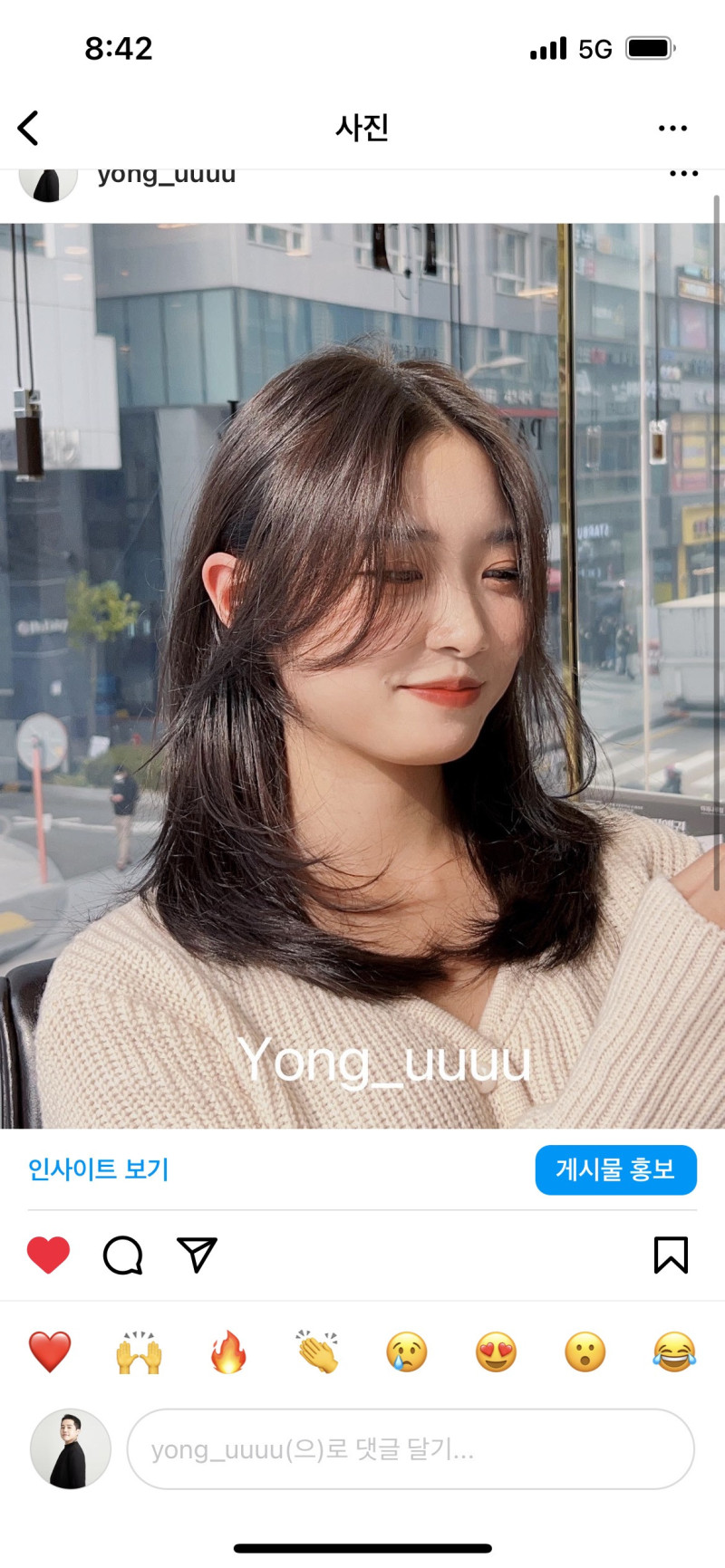This screenshot has height=1568, width=725.
Task: Share the post via paper plane icon
Action: (x=197, y=1255)
